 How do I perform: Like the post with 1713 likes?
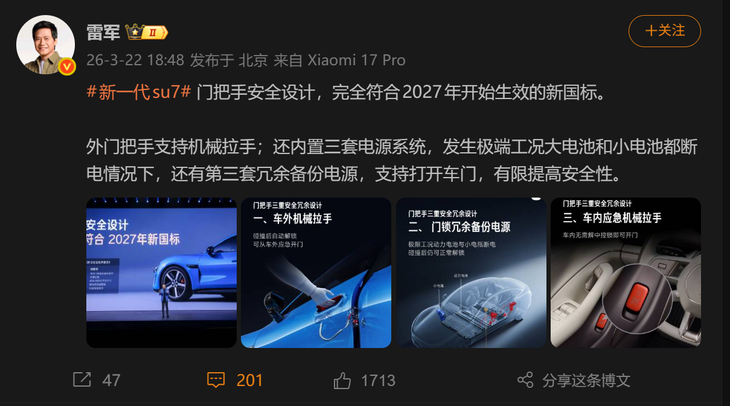click(364, 380)
